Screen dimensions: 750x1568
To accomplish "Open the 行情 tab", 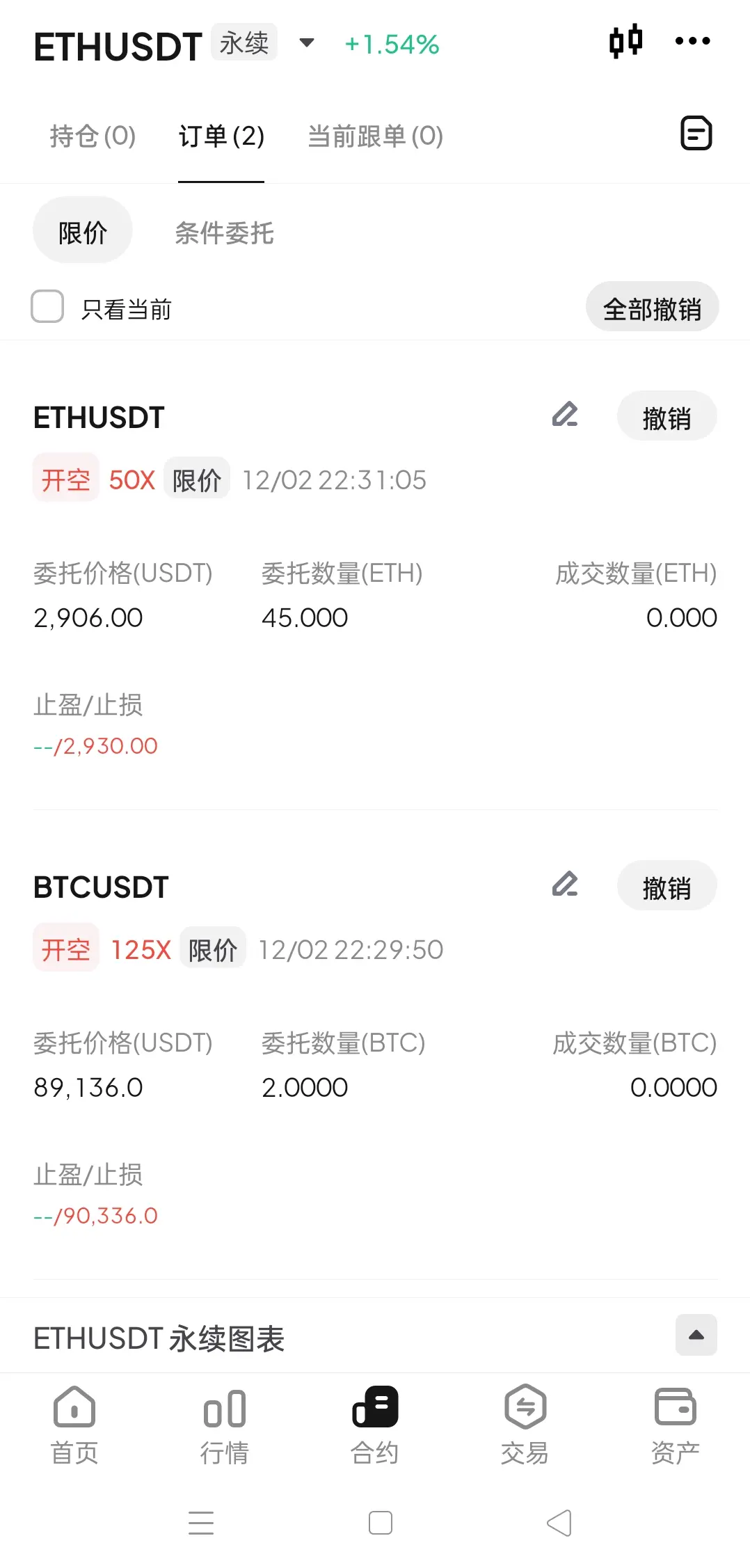I will coord(225,1425).
